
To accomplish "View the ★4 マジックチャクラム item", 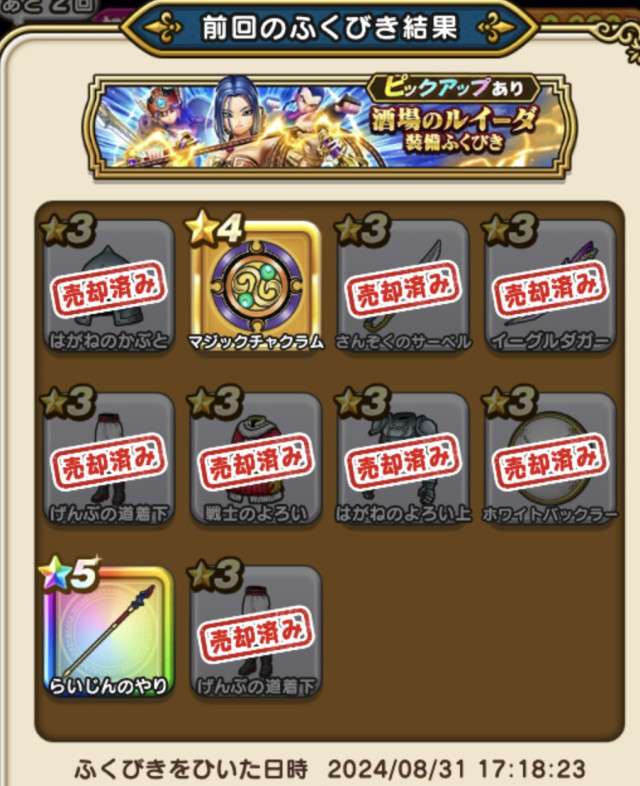I will point(255,287).
